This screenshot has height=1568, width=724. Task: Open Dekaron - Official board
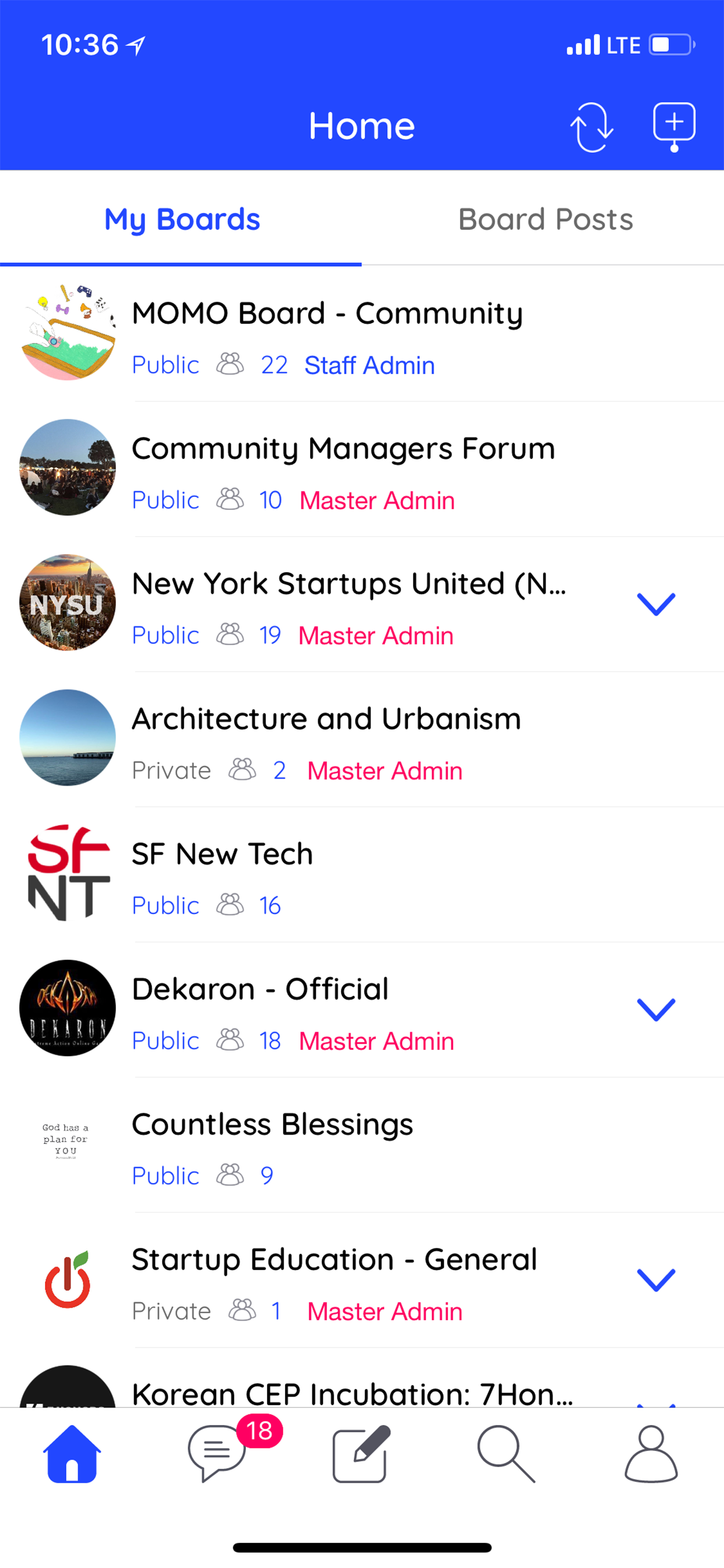260,990
